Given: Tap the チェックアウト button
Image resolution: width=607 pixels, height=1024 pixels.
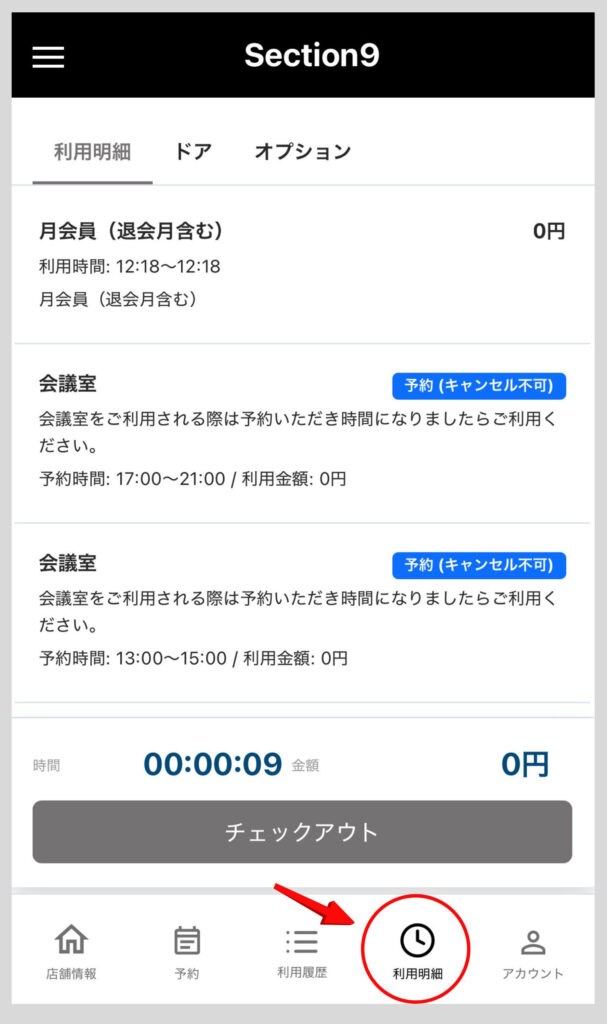Looking at the screenshot, I should pyautogui.click(x=302, y=832).
